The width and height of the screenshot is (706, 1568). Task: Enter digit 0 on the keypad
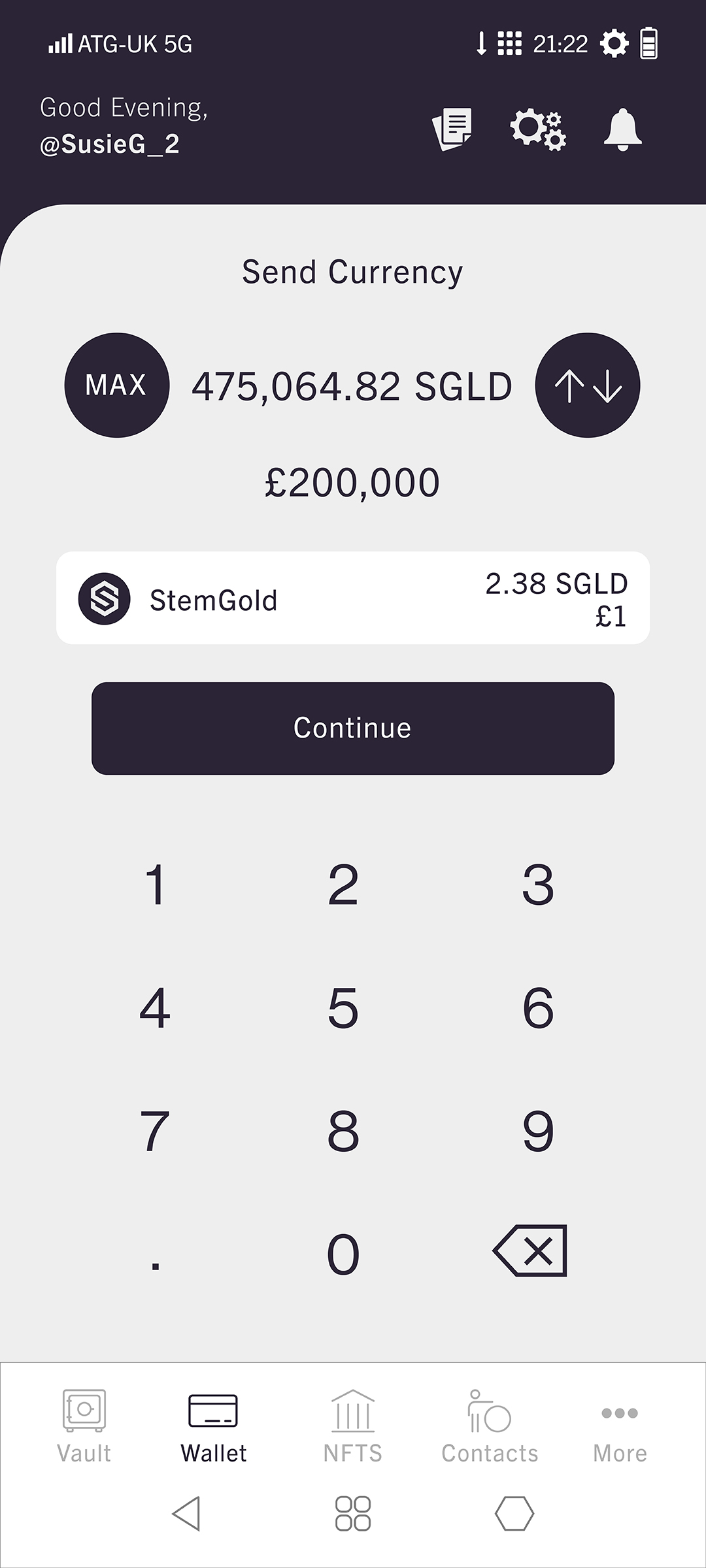pos(343,1254)
